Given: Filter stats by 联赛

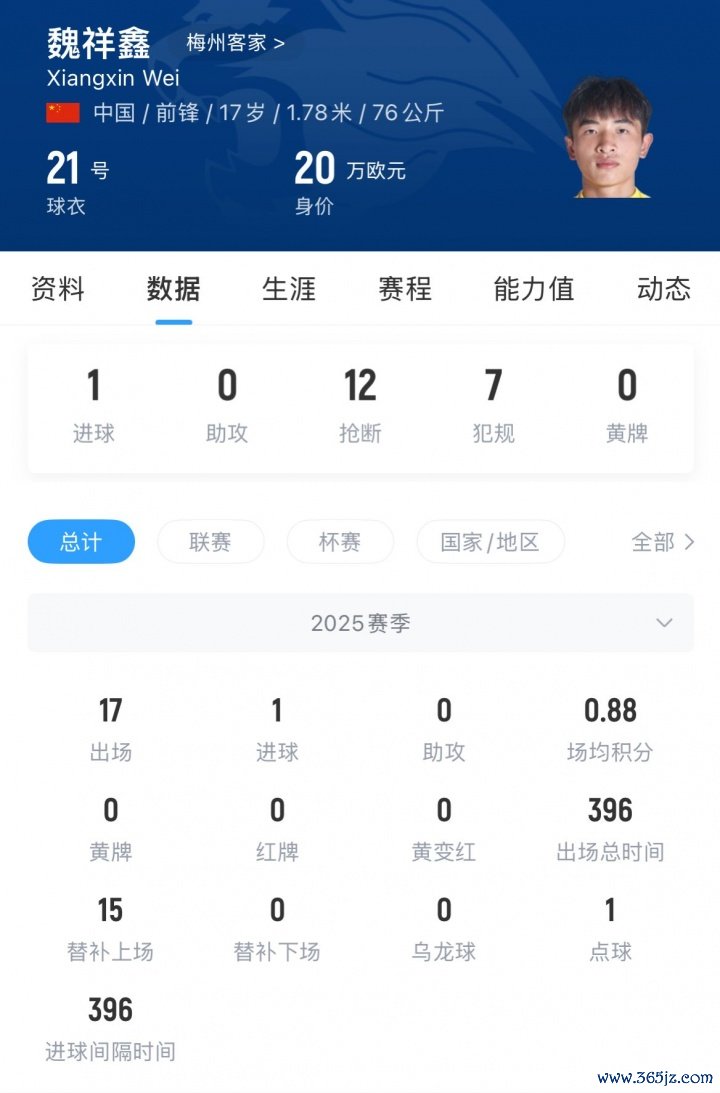Looking at the screenshot, I should tap(210, 542).
